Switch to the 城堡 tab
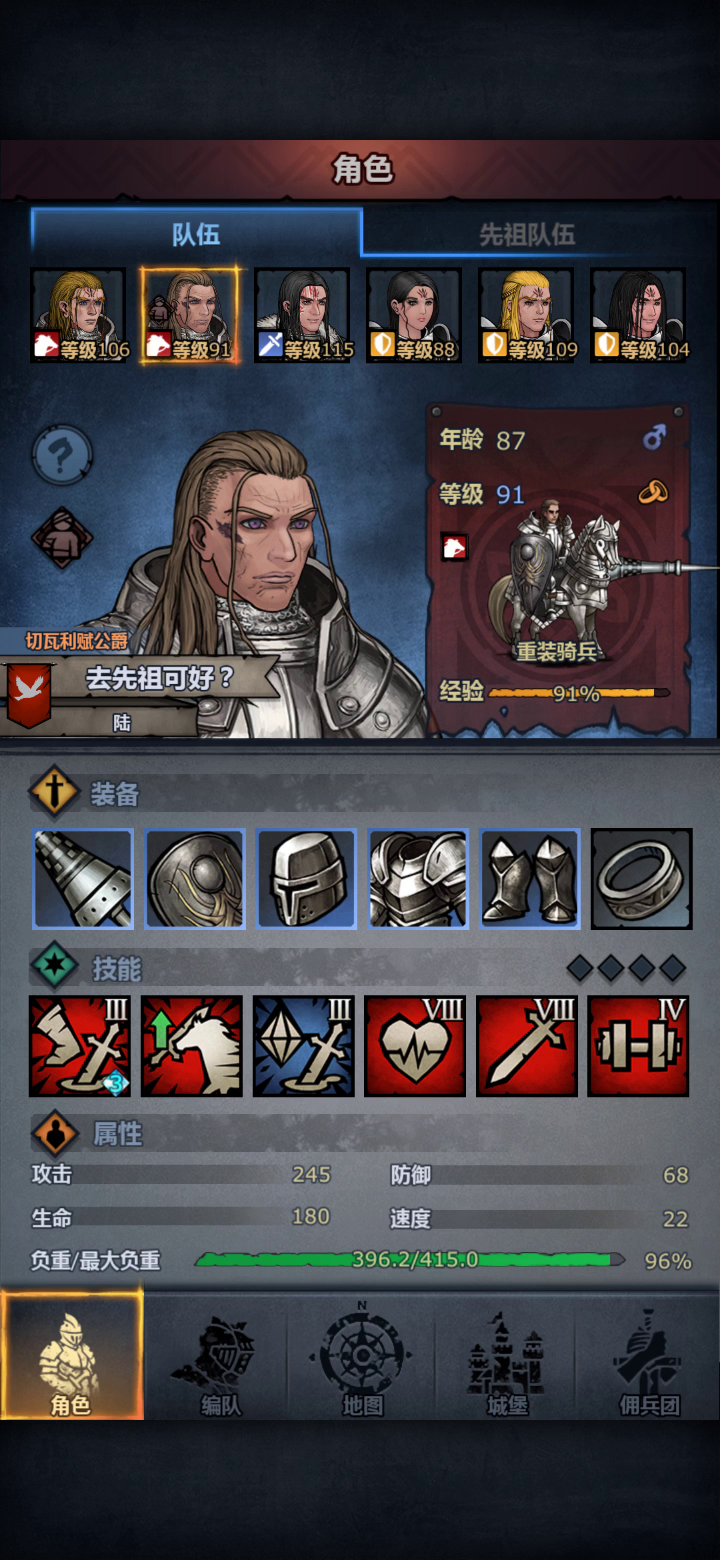720x1560 pixels. tap(505, 1358)
